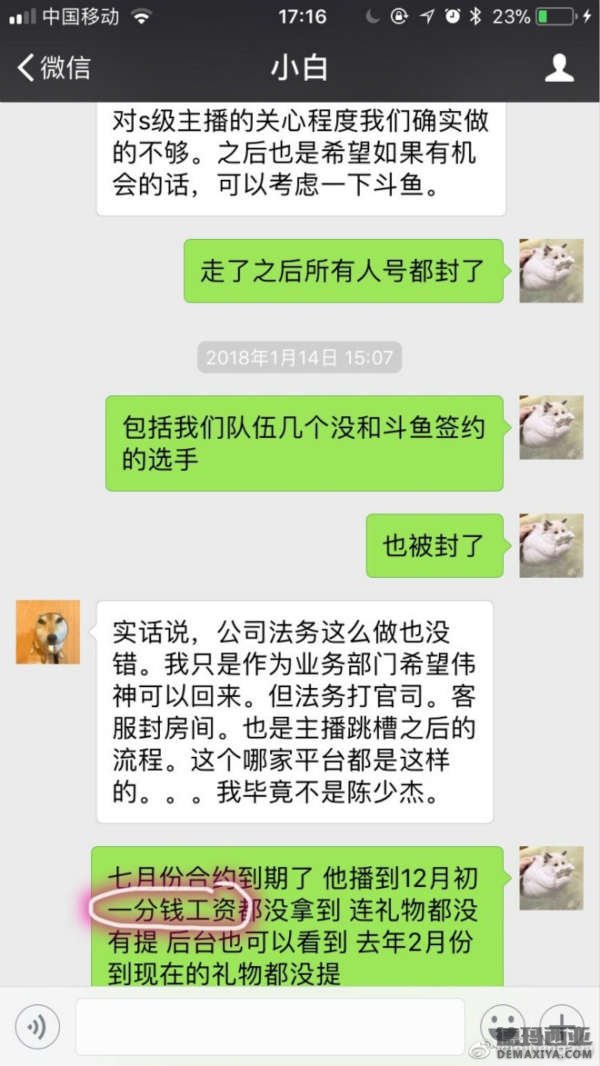Open 小白's chat details profile icon
Screen dimensions: 600x1066
coord(558,68)
